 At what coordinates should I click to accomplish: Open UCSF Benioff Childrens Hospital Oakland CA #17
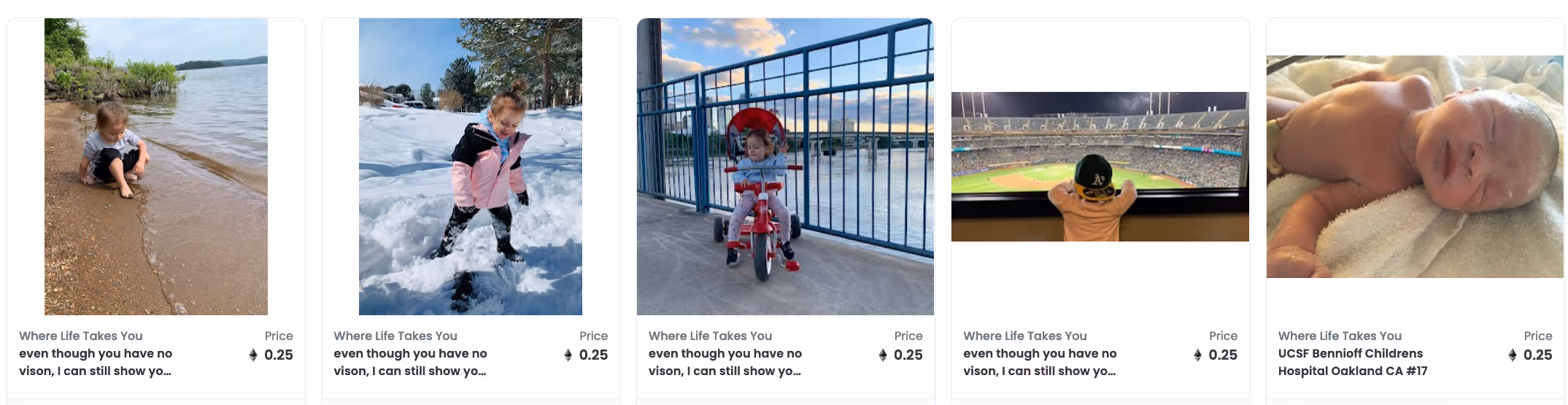(x=1352, y=362)
